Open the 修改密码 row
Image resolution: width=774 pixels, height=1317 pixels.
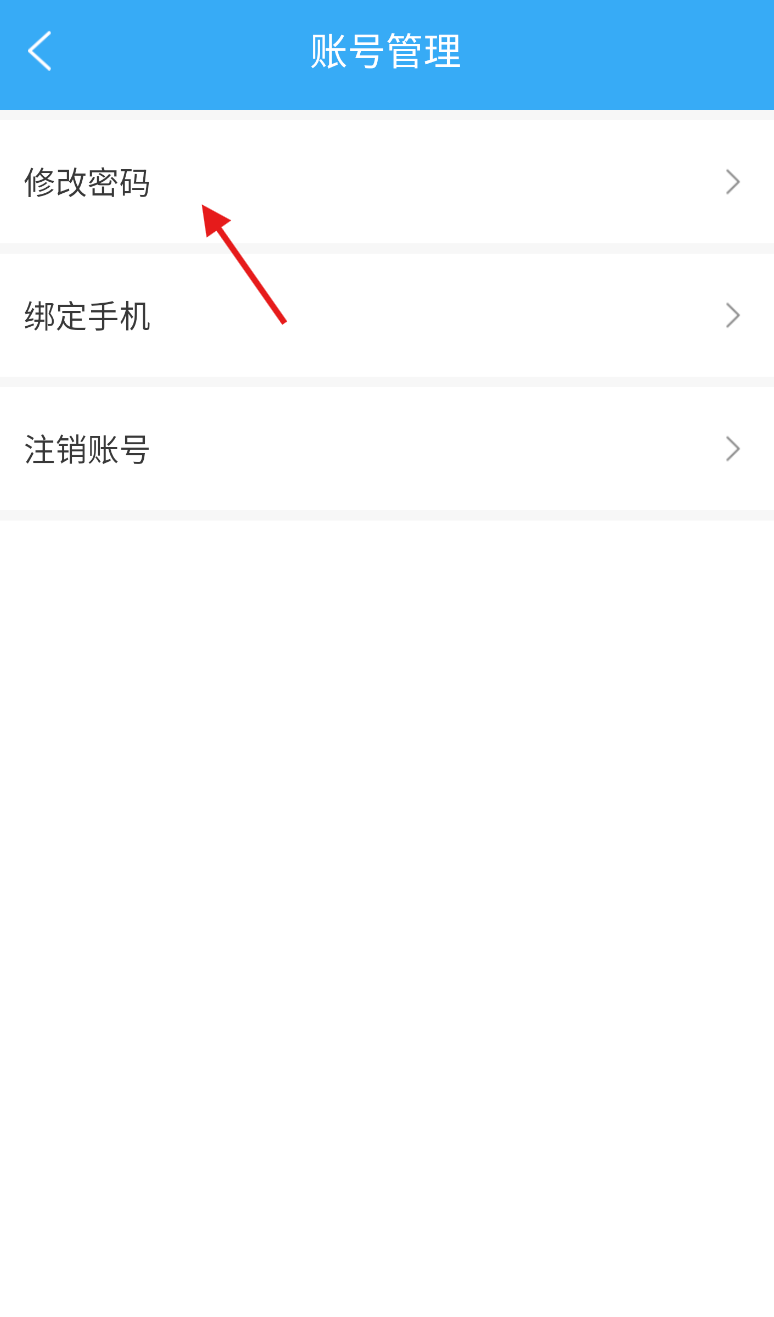387,181
